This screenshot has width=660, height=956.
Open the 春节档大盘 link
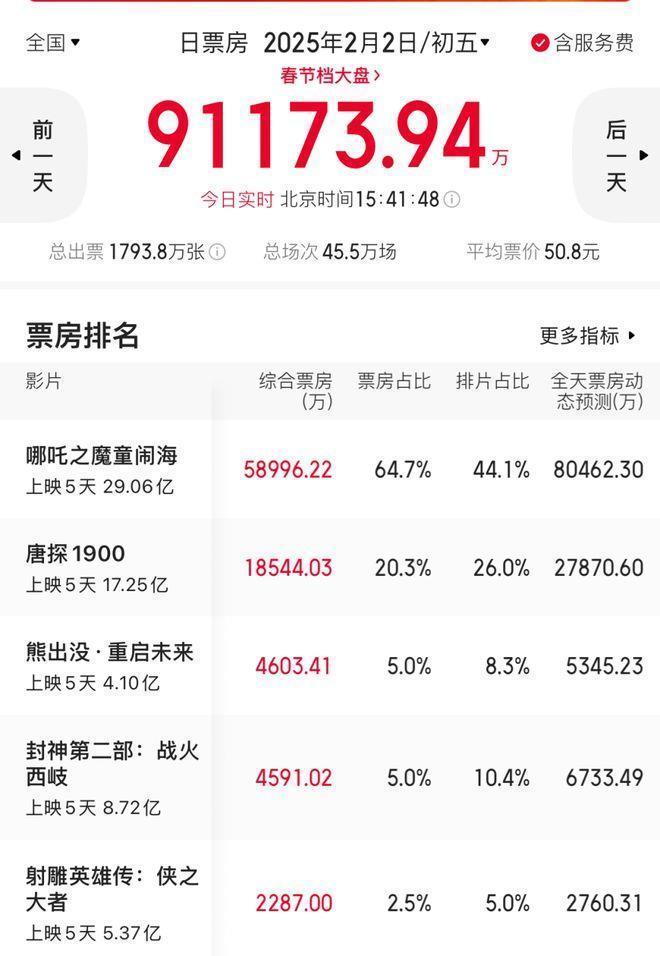329,75
